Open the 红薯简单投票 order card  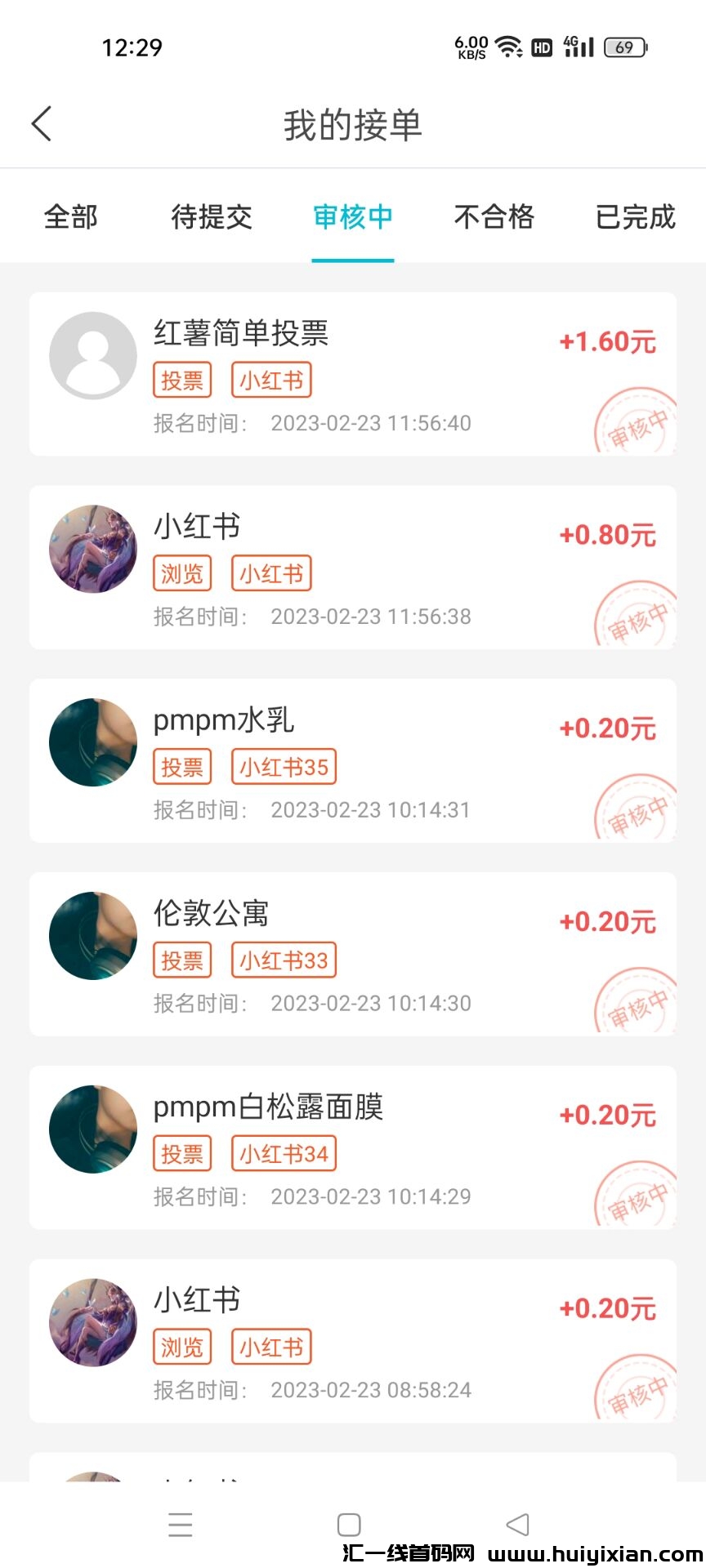[x=353, y=374]
